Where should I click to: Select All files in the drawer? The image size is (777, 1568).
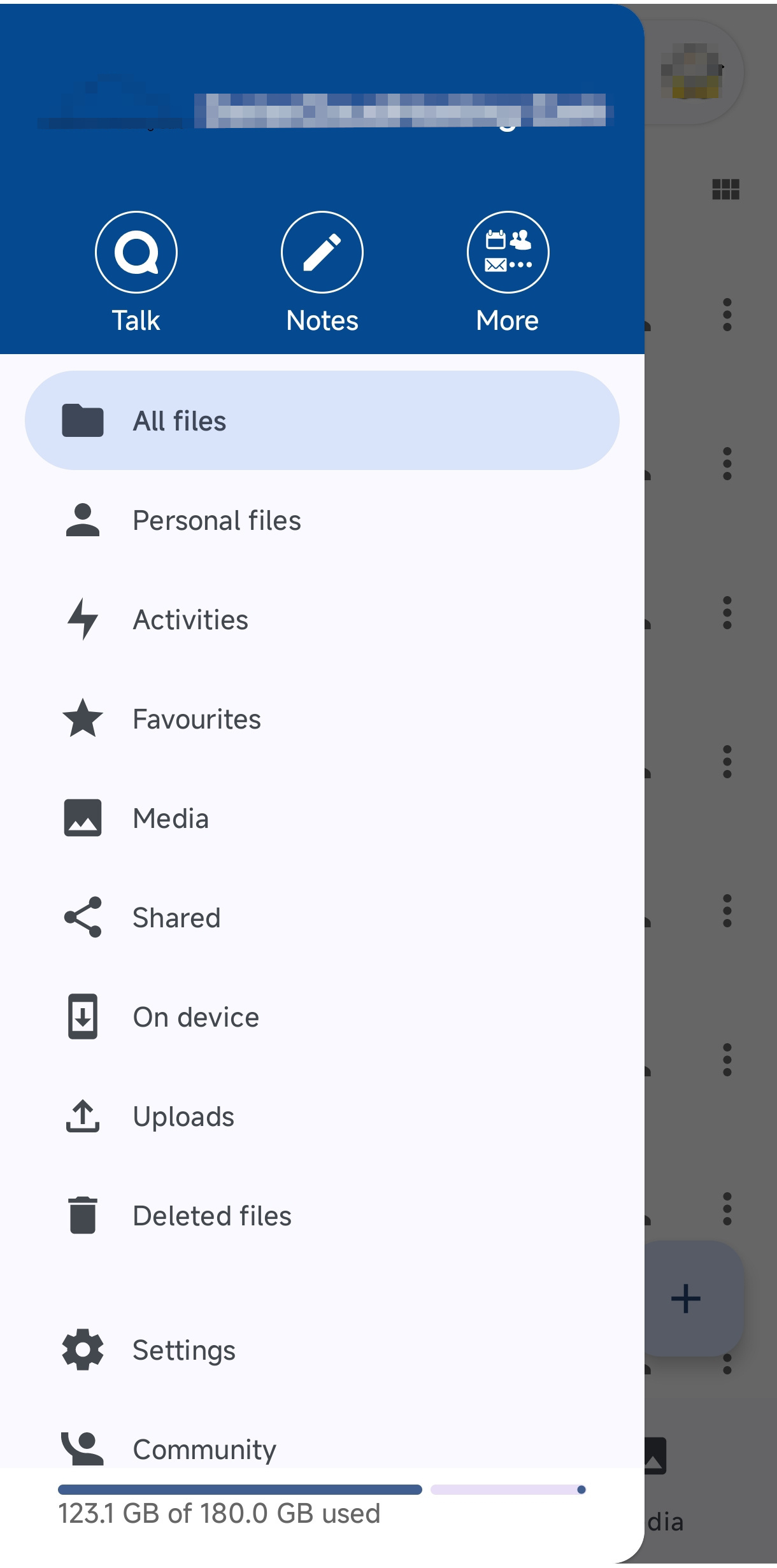pyautogui.click(x=322, y=421)
